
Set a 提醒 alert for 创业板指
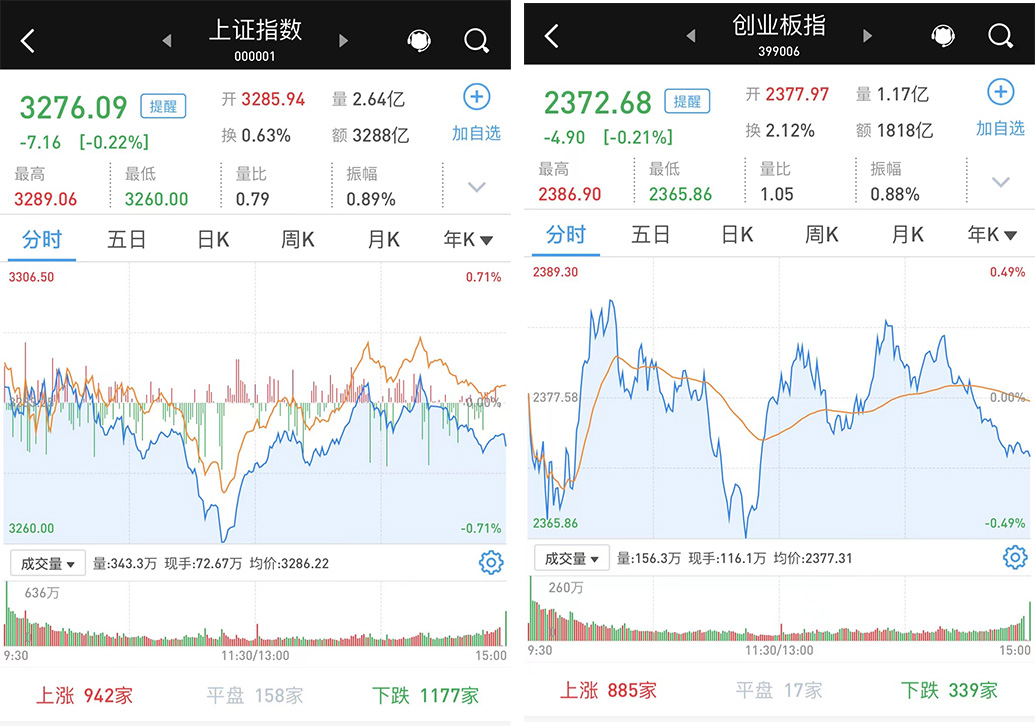click(x=687, y=101)
